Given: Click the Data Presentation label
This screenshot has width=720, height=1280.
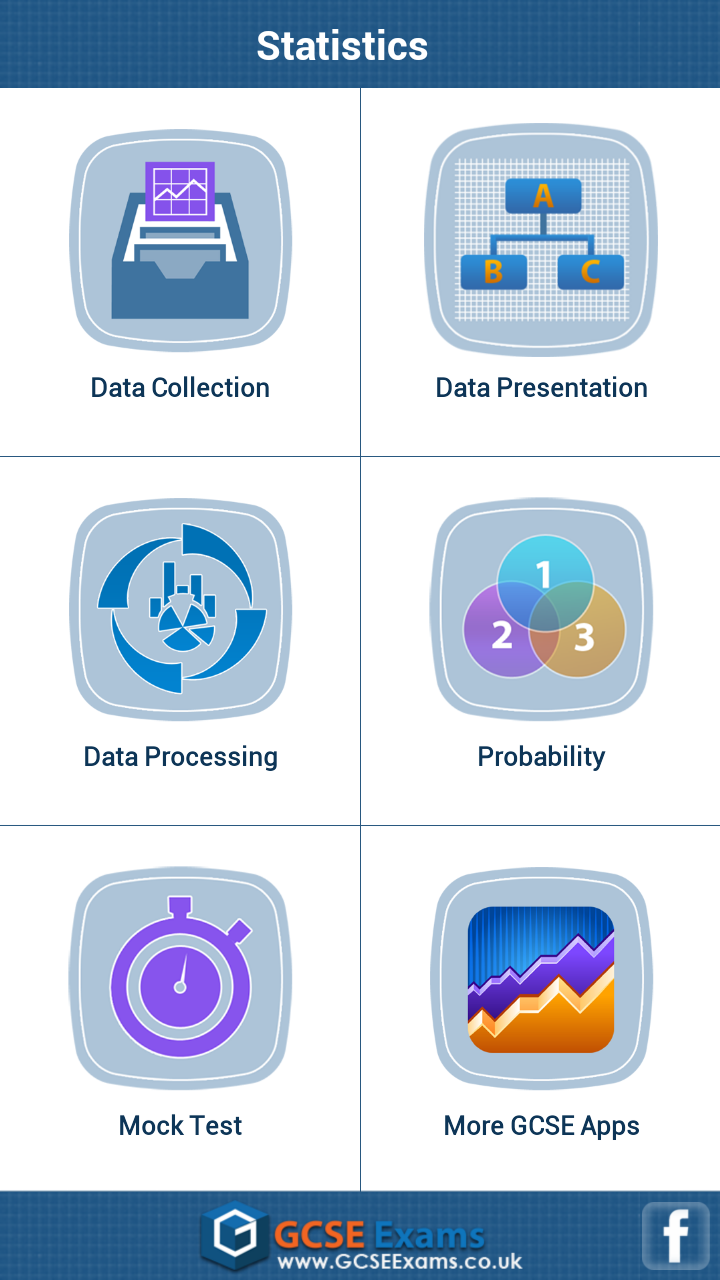Looking at the screenshot, I should [x=540, y=387].
